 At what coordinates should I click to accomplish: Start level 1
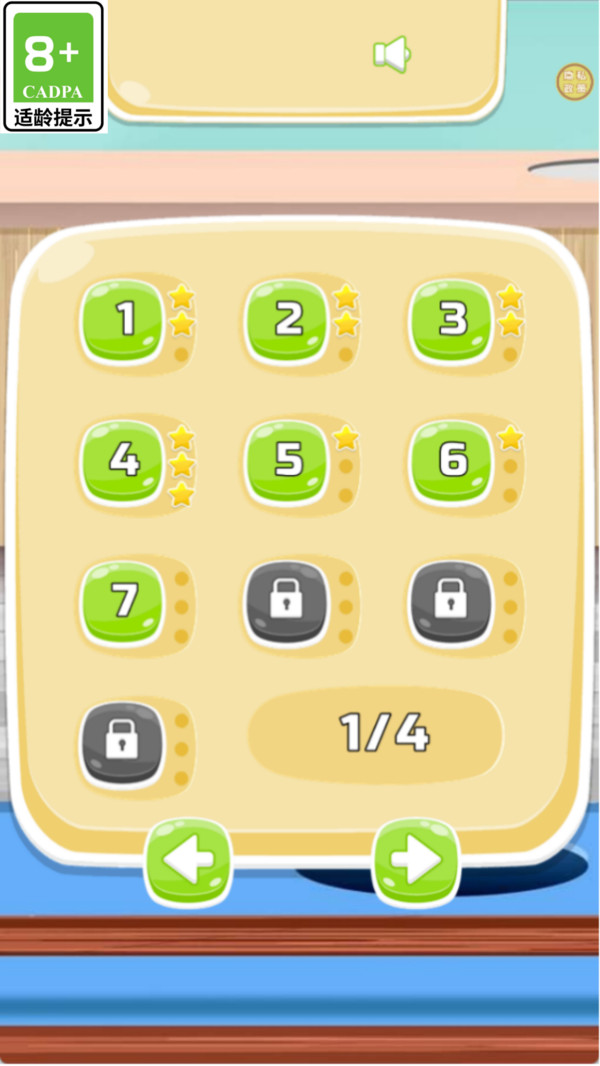123,320
